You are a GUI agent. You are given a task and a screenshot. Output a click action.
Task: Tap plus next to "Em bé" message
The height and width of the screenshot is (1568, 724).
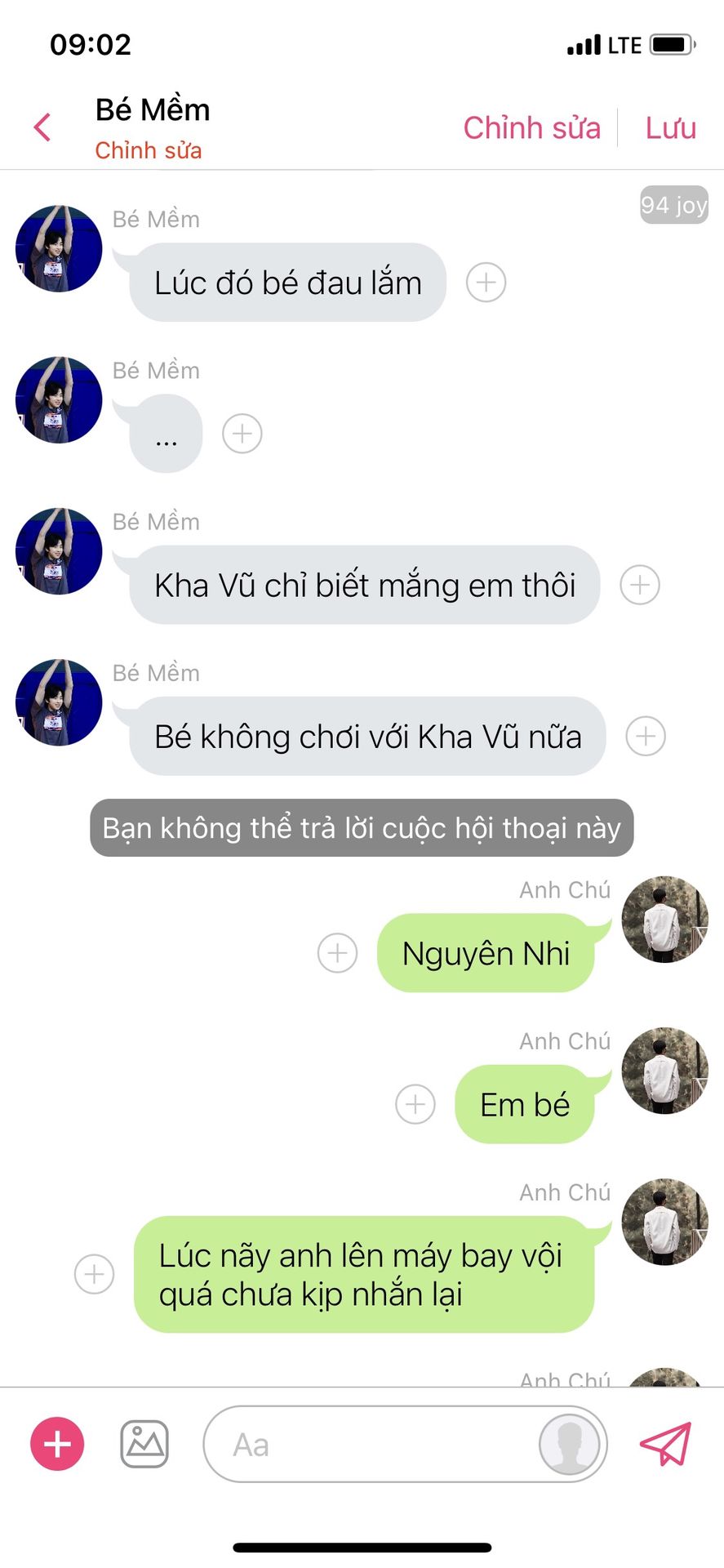coord(415,1104)
